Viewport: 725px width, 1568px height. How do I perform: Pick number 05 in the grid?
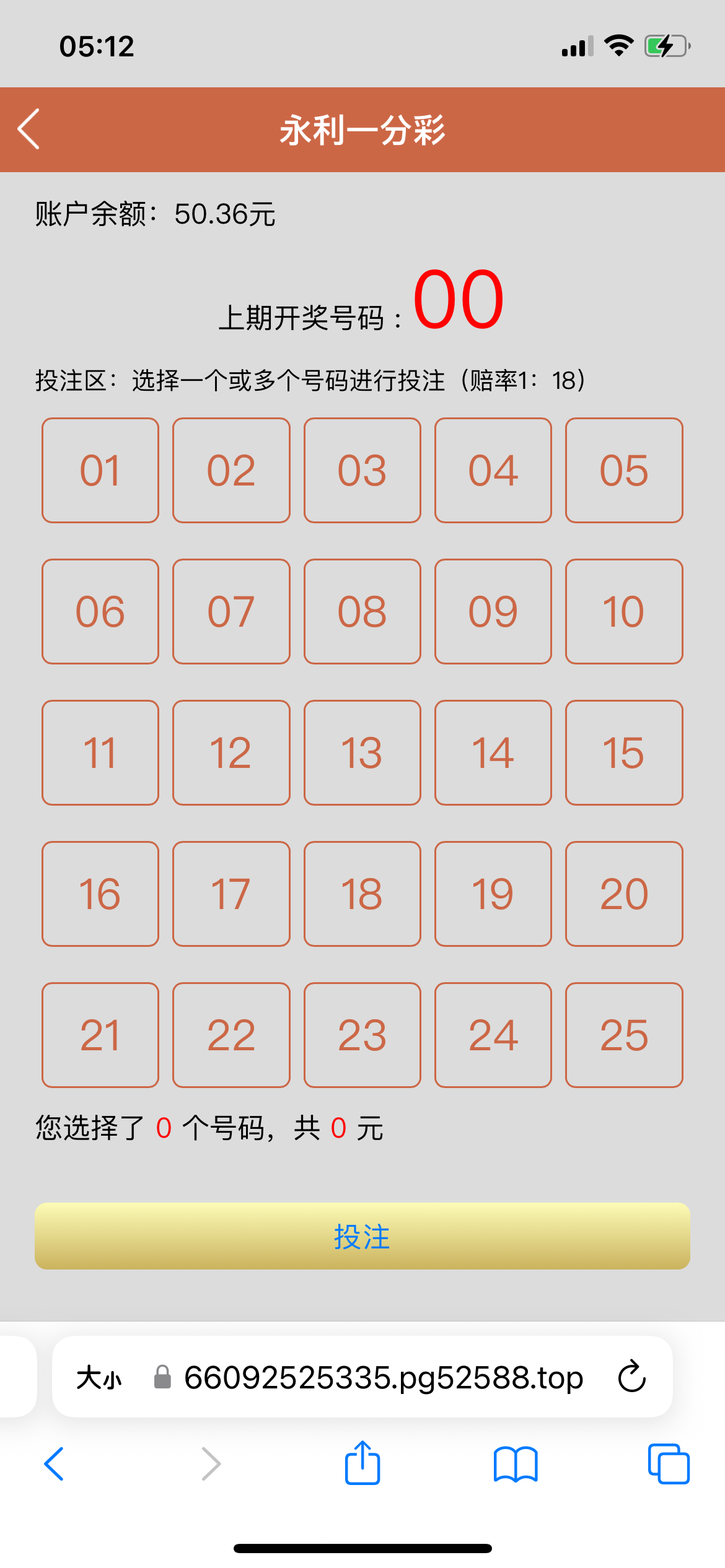pyautogui.click(x=624, y=471)
